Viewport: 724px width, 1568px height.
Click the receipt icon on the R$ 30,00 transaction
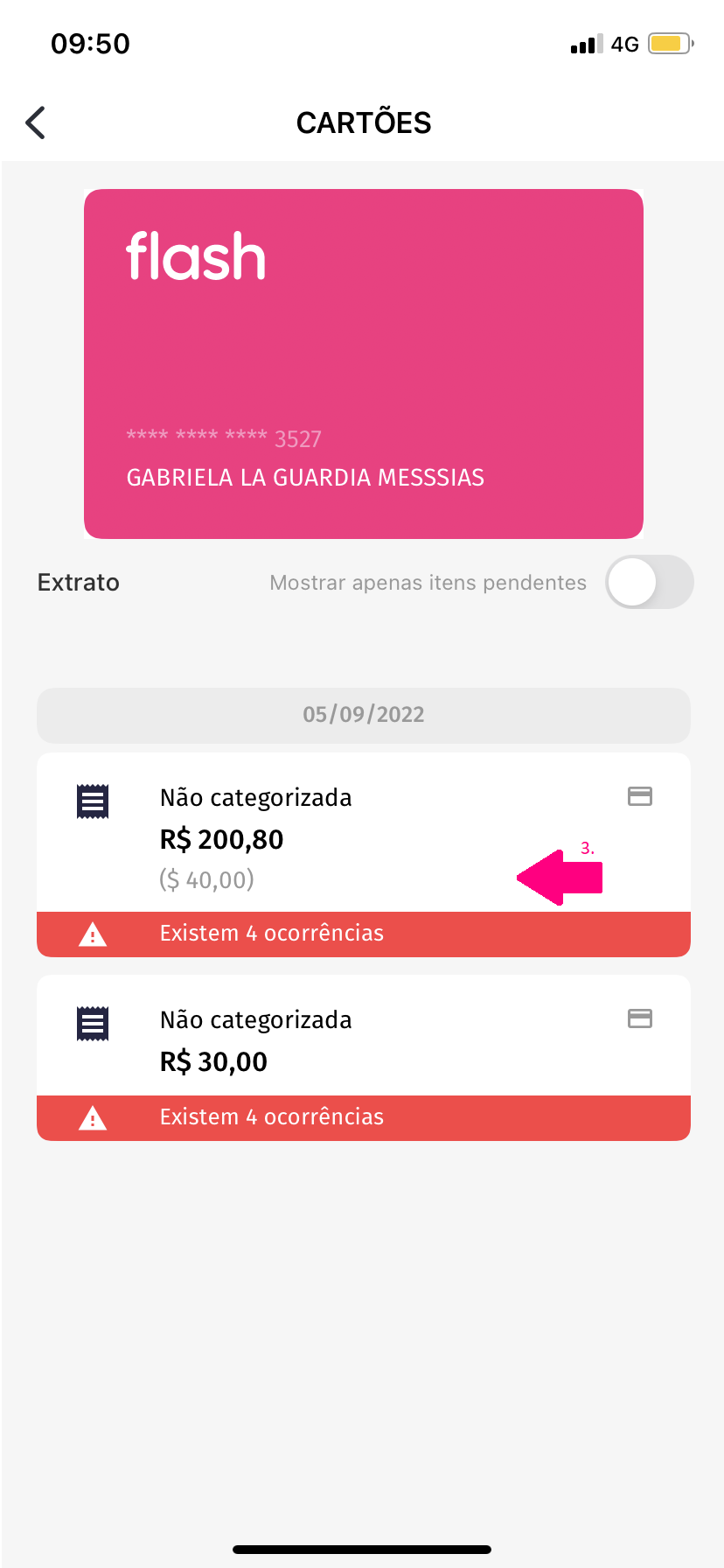point(93,1023)
